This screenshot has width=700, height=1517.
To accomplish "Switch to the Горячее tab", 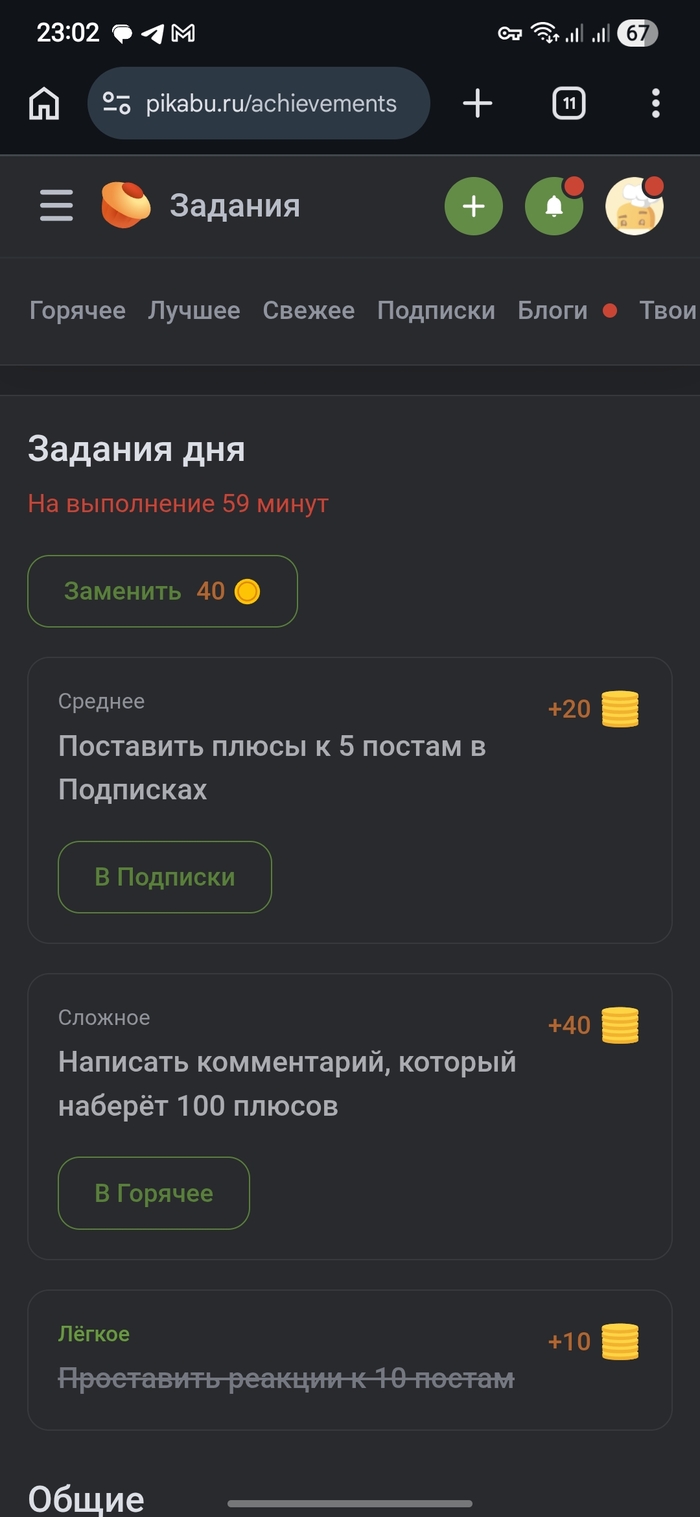I will click(77, 311).
